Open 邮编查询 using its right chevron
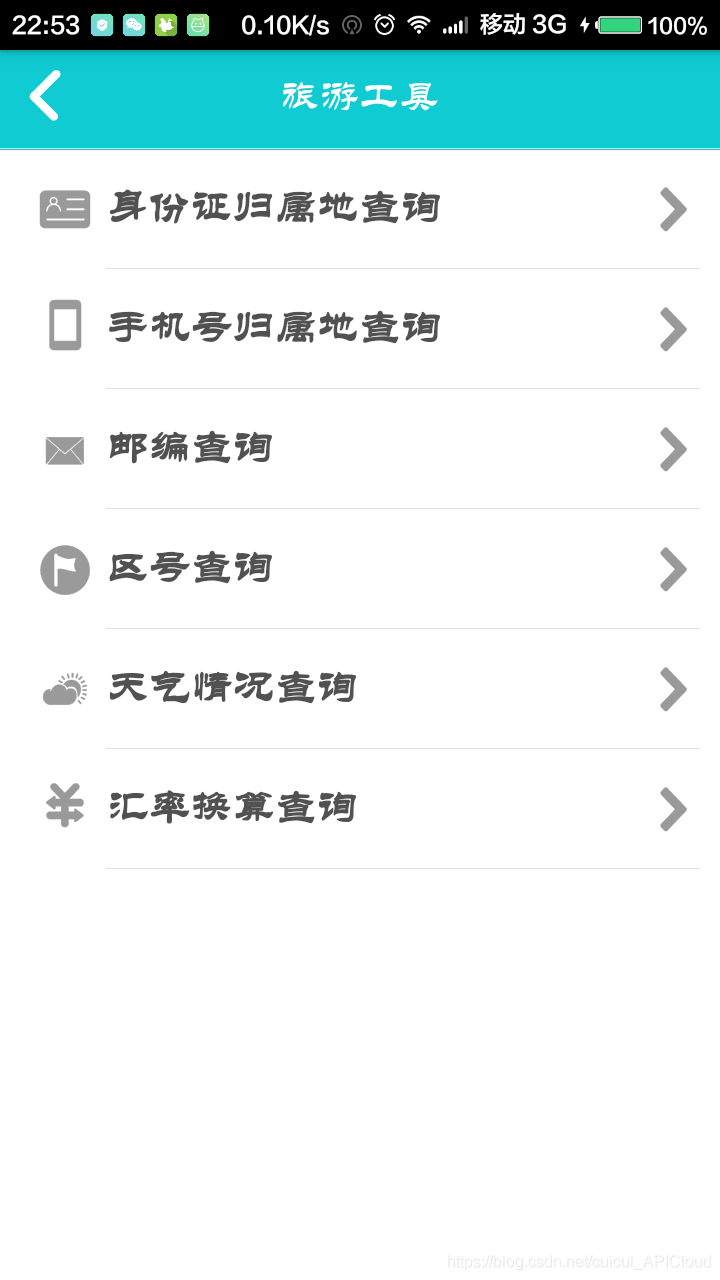 click(673, 449)
